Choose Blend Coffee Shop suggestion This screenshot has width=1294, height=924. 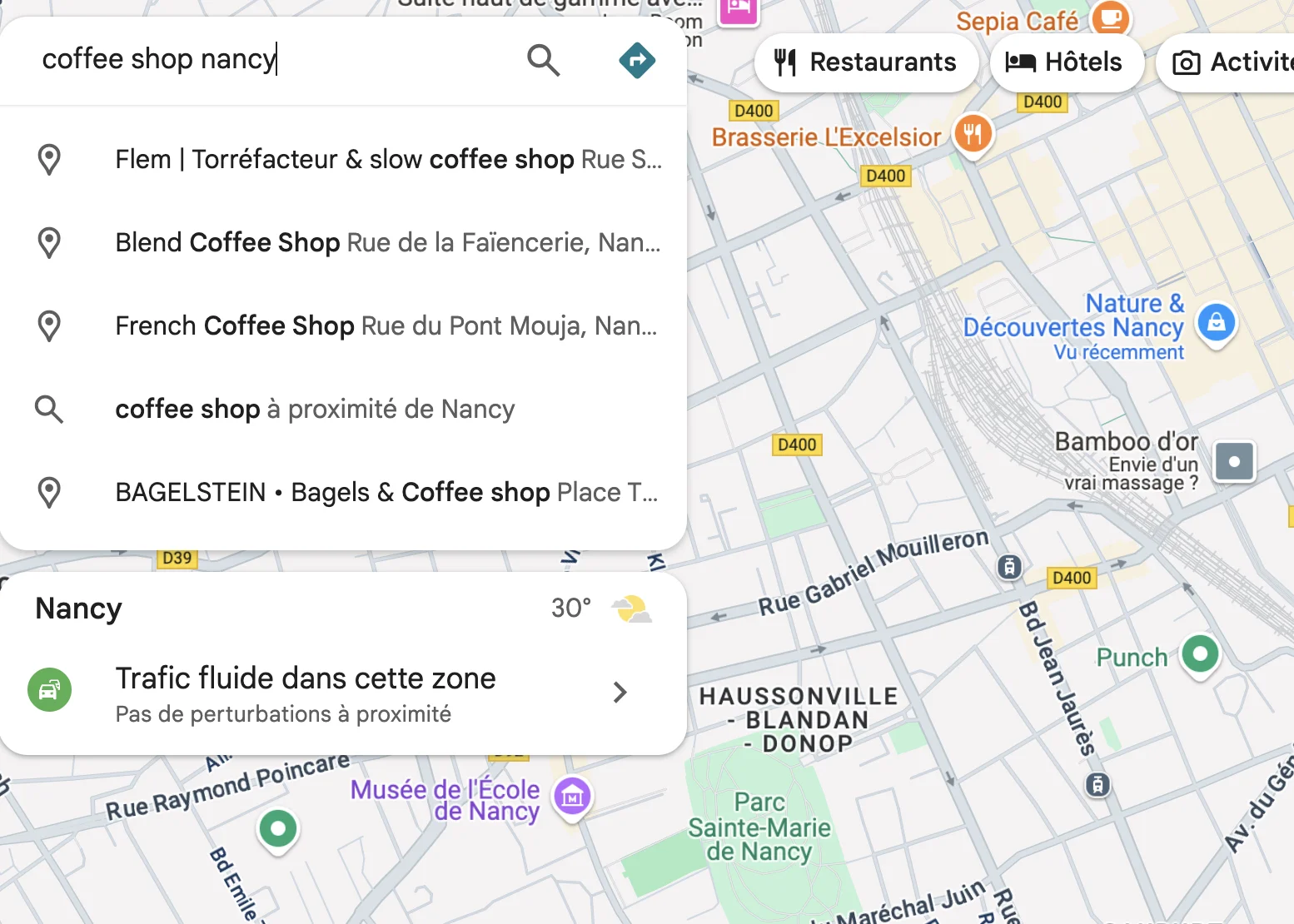[x=388, y=242]
